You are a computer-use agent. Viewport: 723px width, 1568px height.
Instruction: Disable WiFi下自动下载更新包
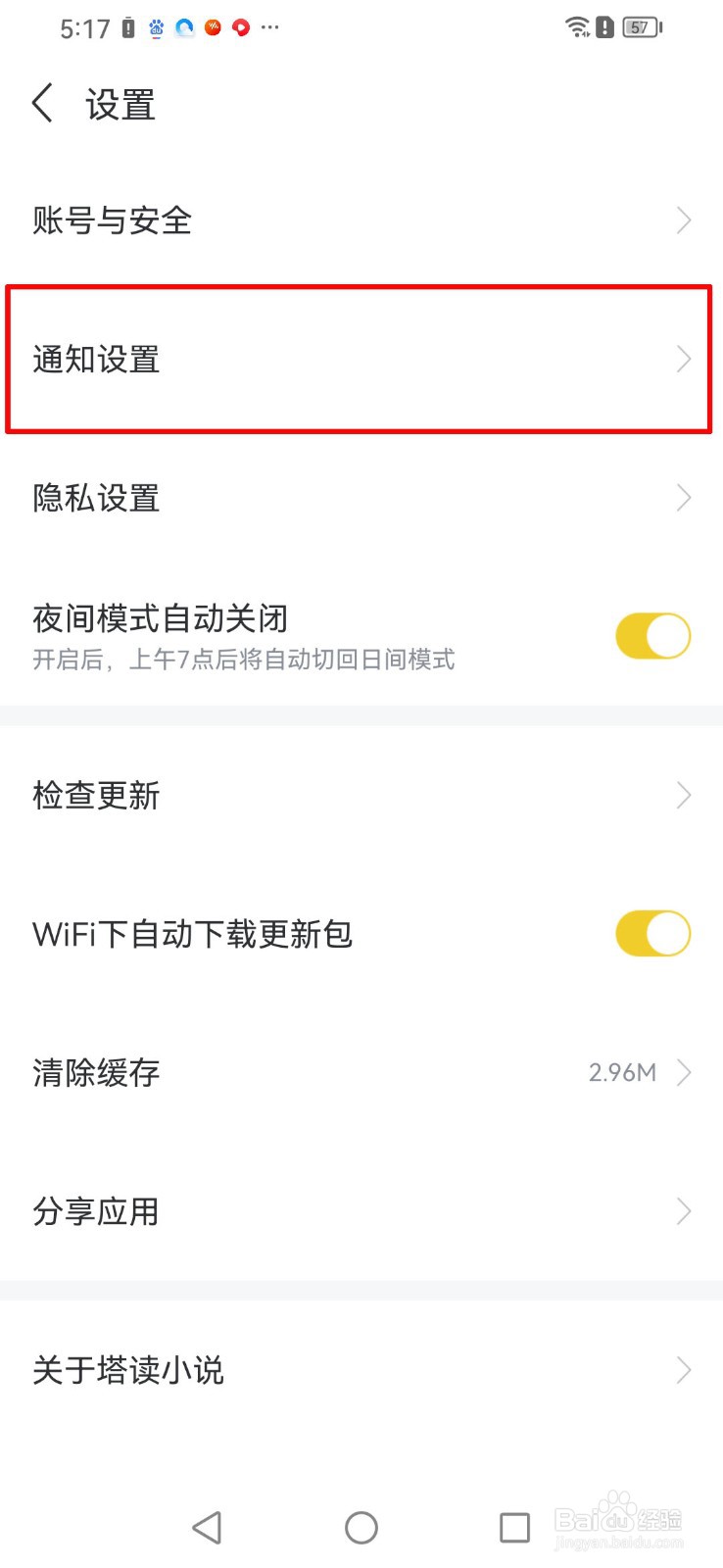pyautogui.click(x=652, y=934)
